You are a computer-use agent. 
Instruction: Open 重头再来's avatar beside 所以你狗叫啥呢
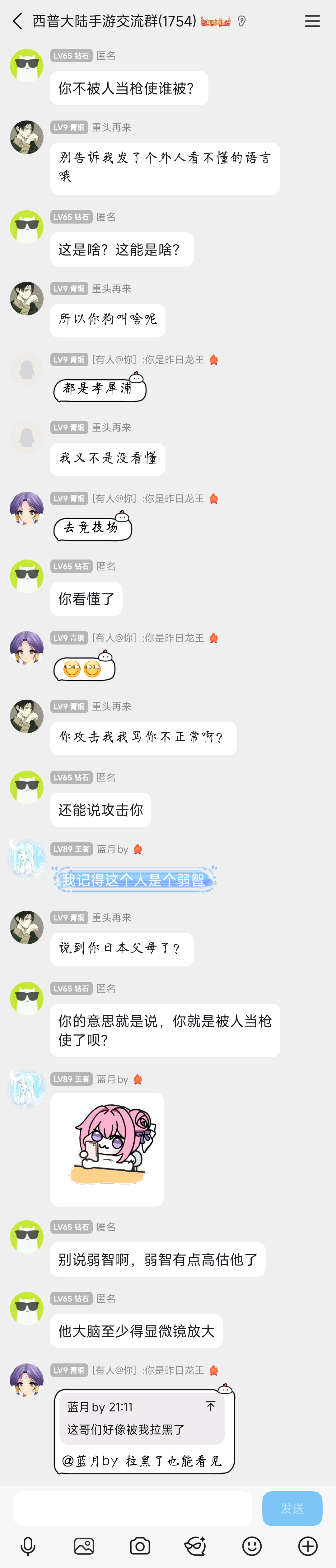click(x=27, y=298)
